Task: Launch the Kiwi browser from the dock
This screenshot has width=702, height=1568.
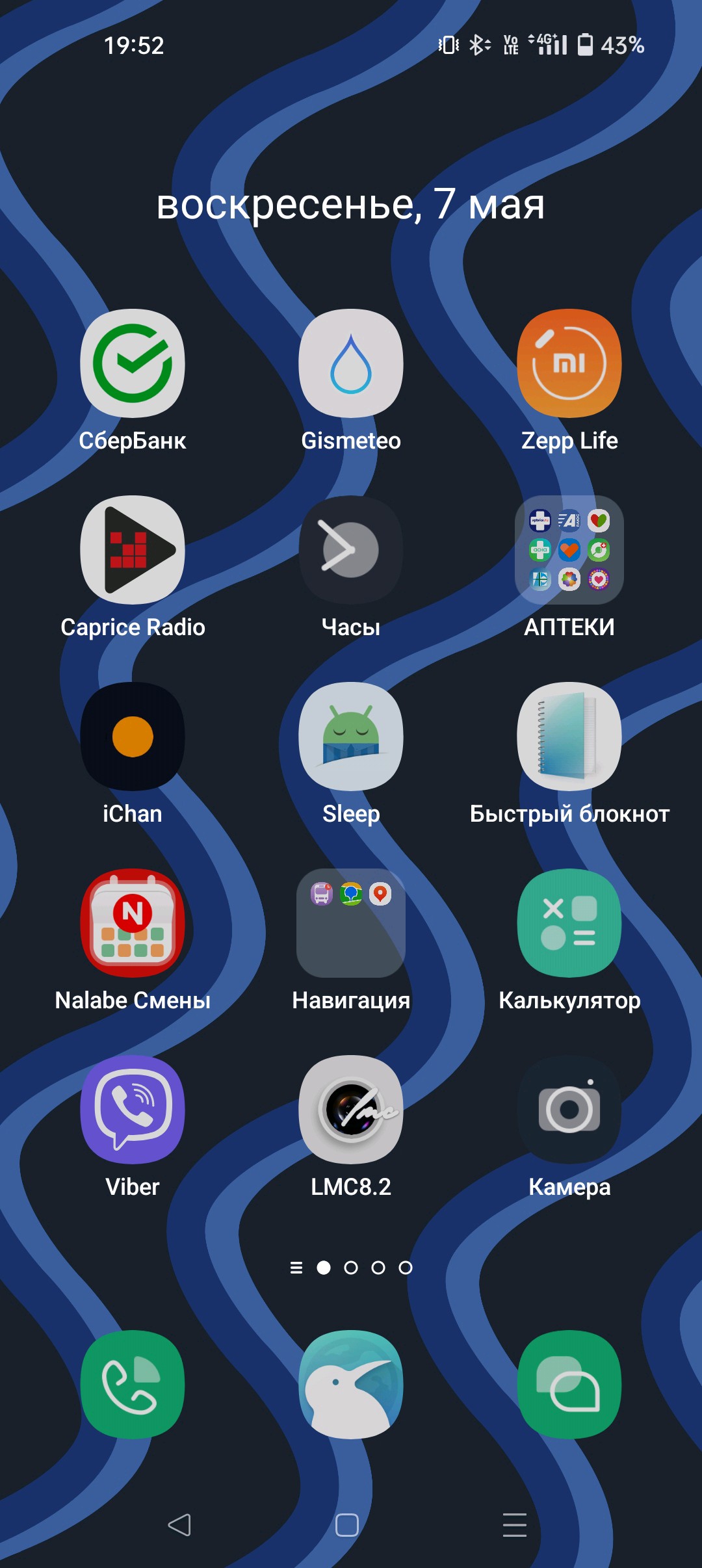Action: coord(351,1384)
